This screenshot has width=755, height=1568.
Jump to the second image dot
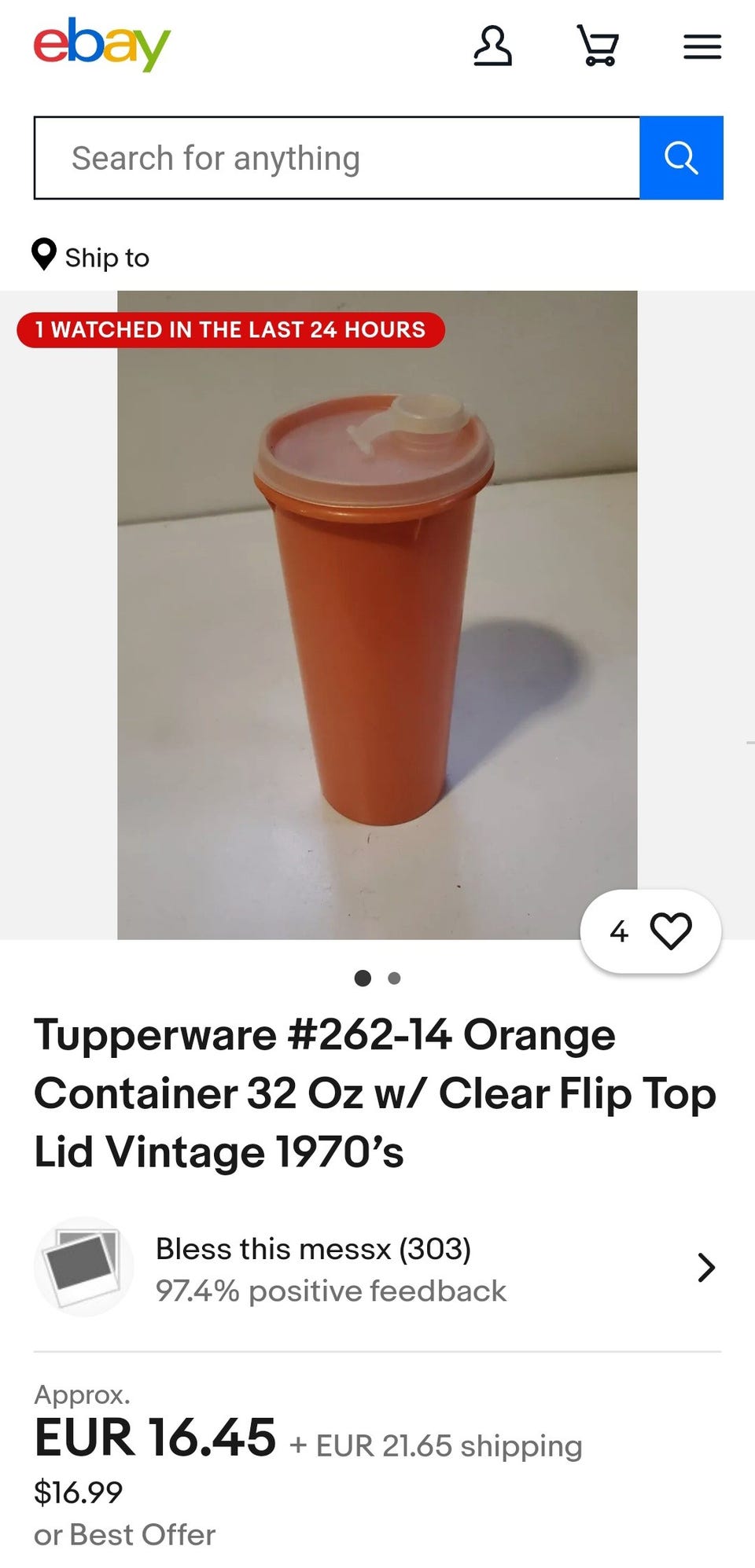[x=395, y=979]
